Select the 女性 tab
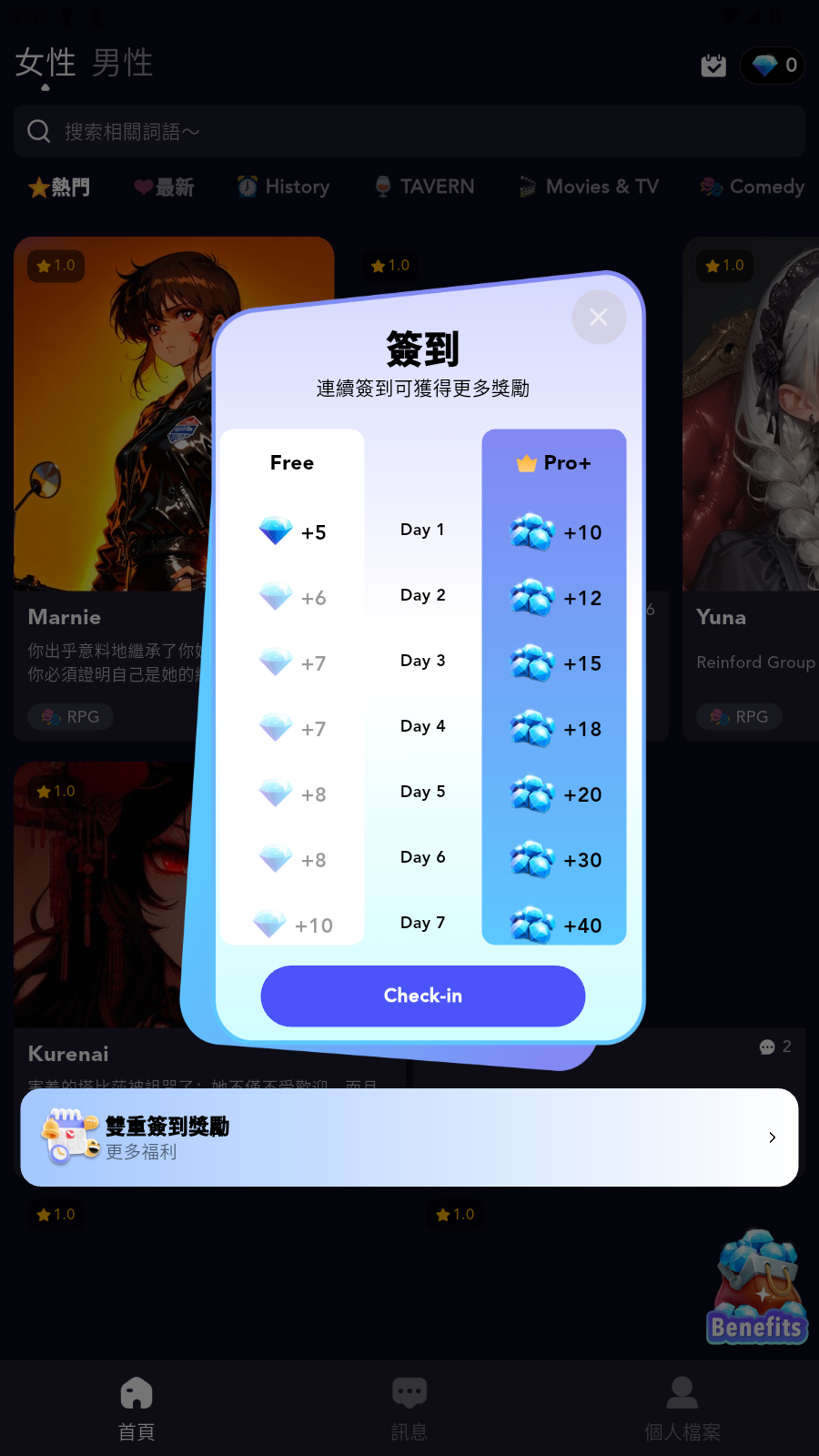 pos(45,64)
